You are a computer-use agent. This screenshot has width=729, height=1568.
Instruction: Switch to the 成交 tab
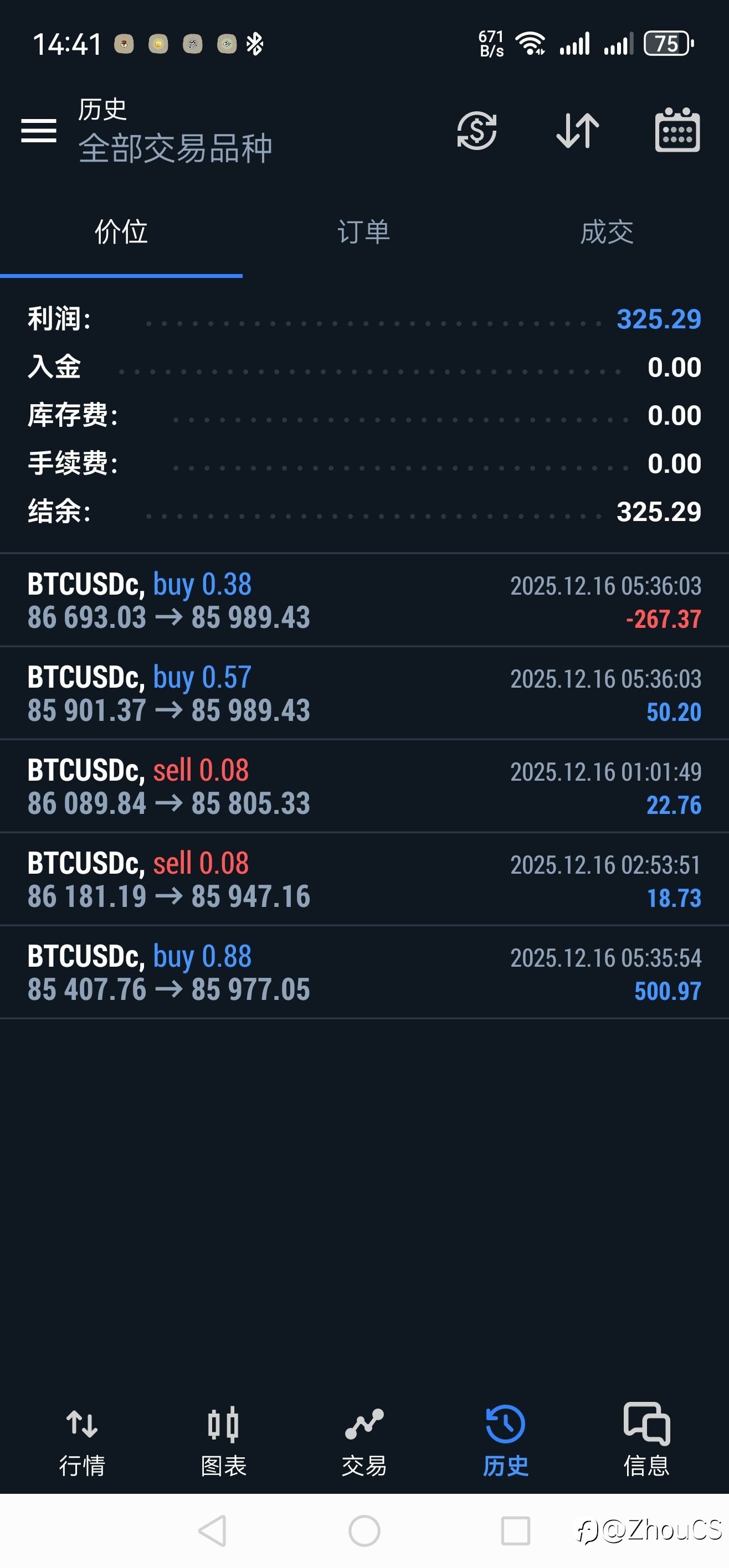[607, 233]
